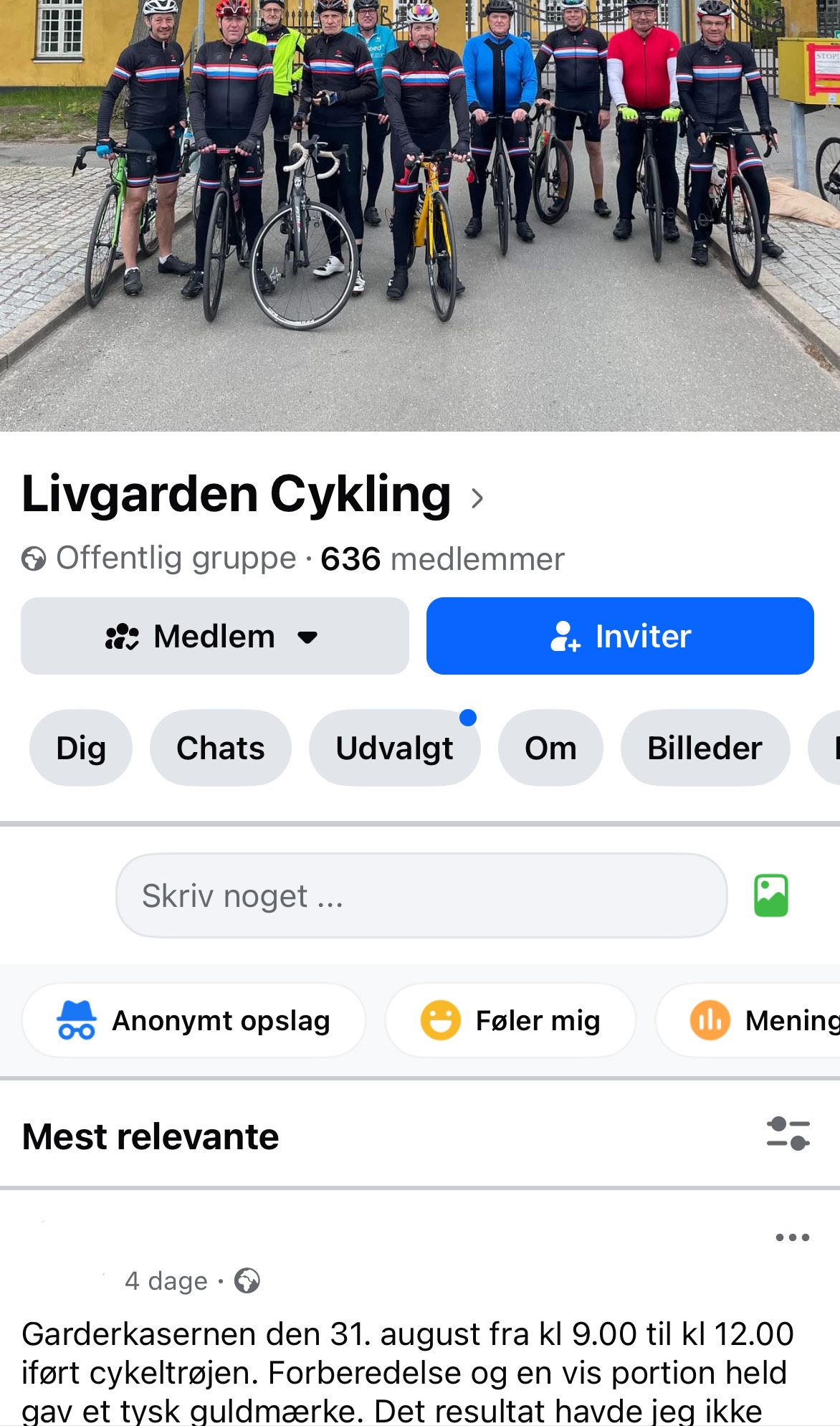Open the Chats tab
The width and height of the screenshot is (840, 1426).
pos(221,748)
